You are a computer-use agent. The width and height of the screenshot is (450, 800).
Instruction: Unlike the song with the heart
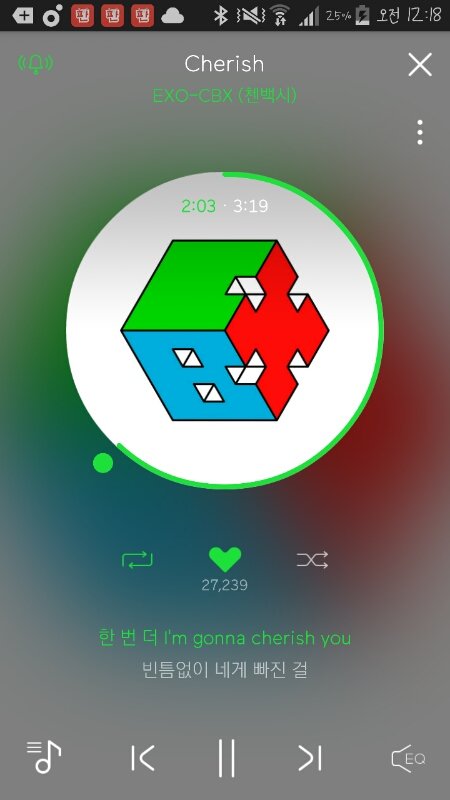tap(225, 560)
